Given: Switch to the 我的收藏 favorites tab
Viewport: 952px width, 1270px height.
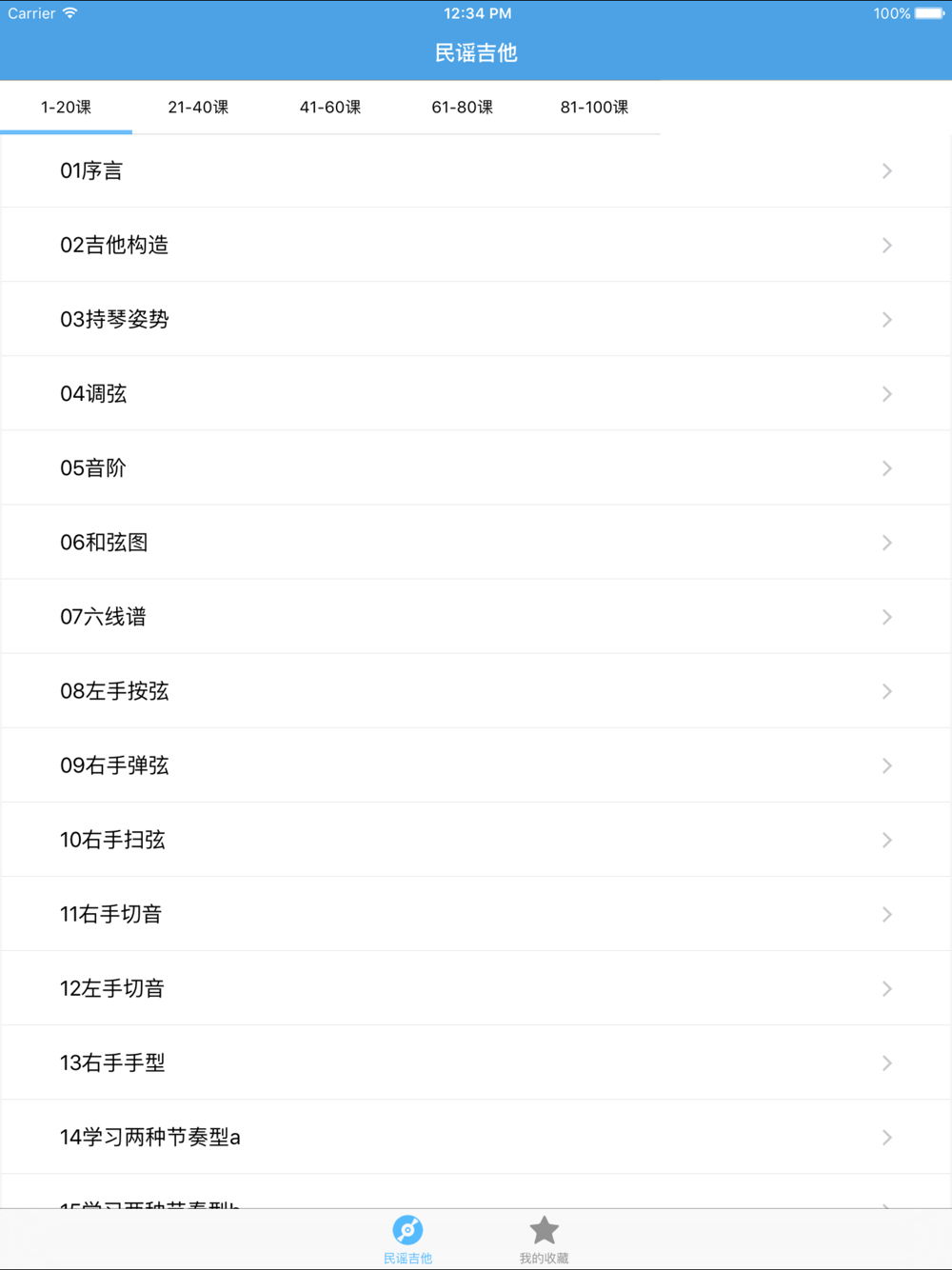Looking at the screenshot, I should (x=544, y=1240).
